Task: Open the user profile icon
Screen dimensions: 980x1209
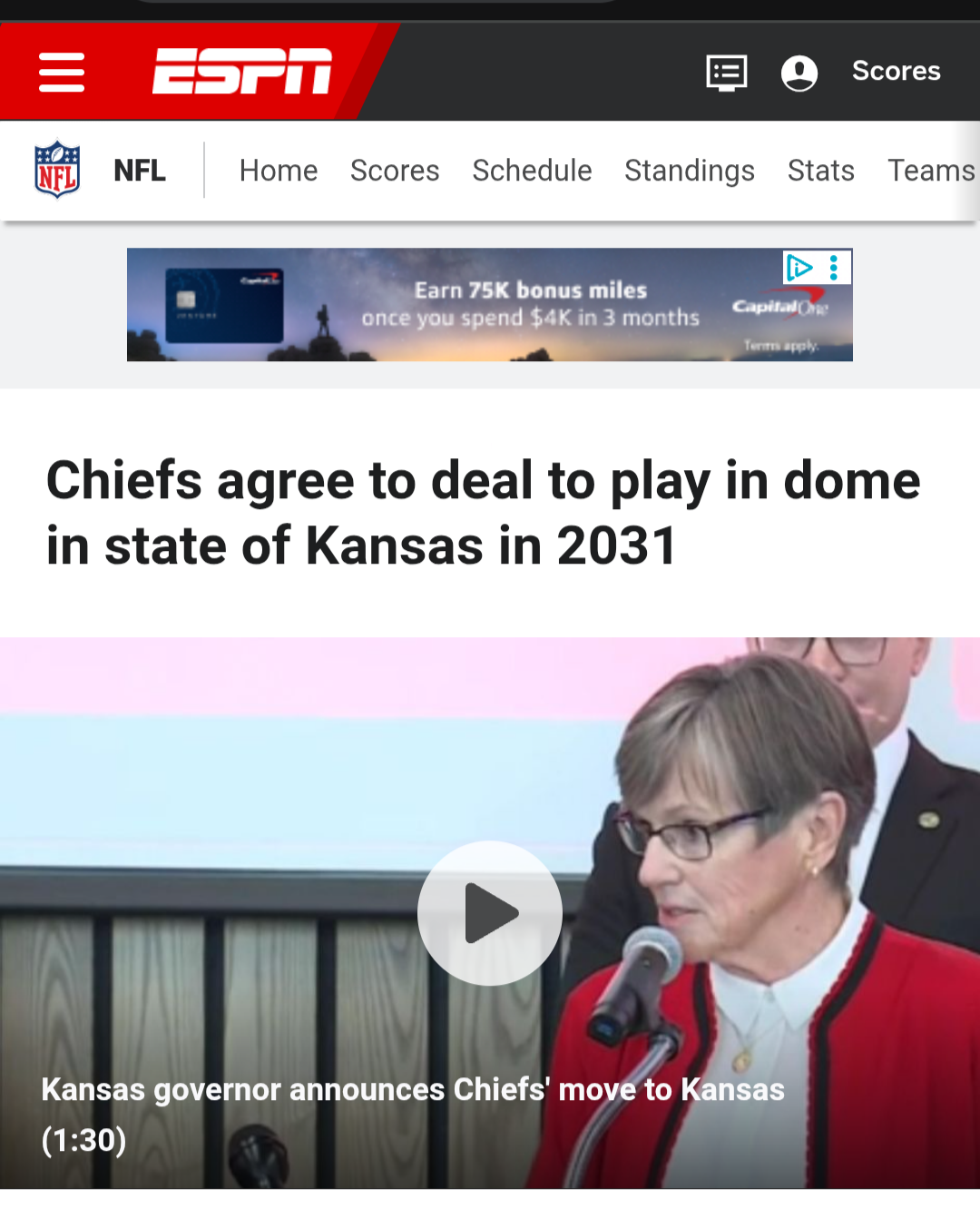Action: (x=799, y=73)
